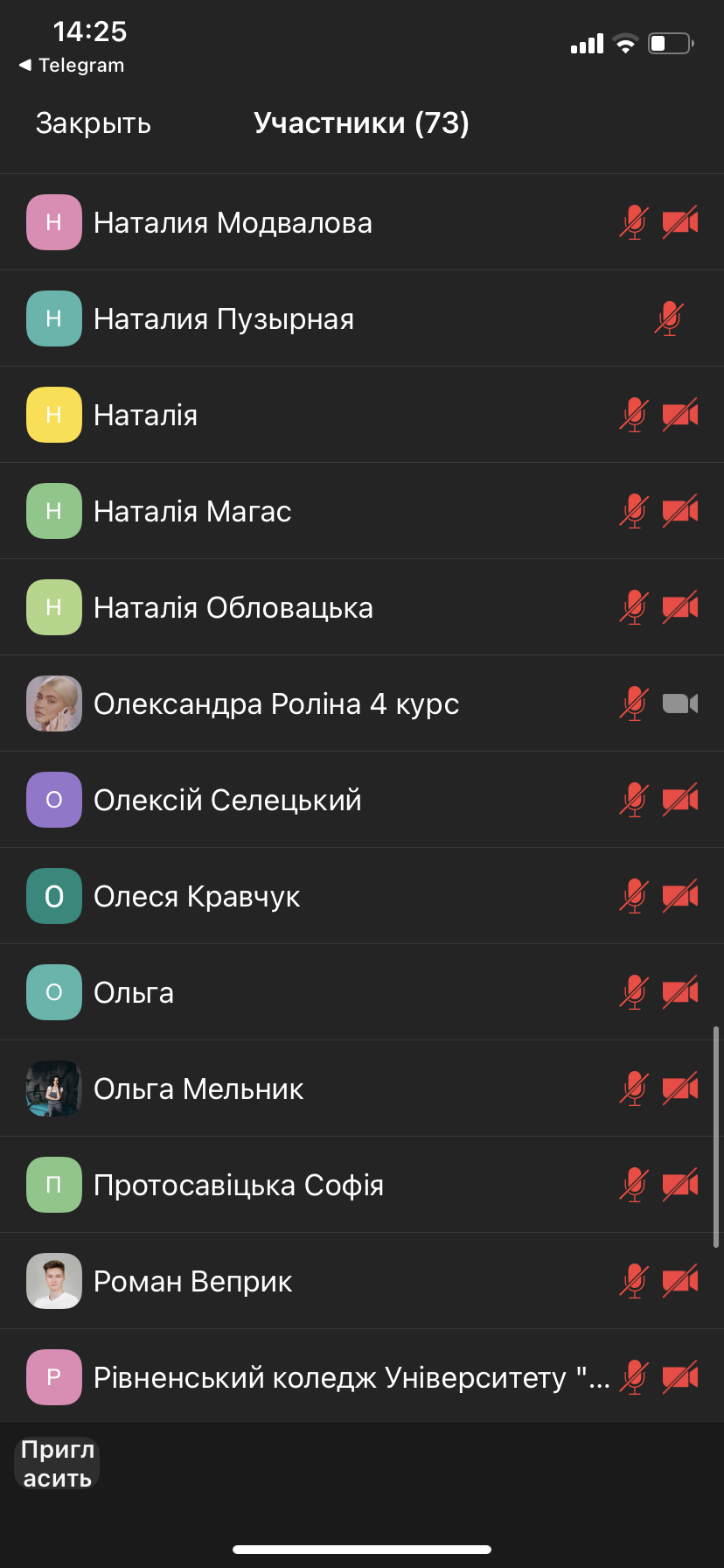Open participant Роман Веприк
The image size is (724, 1568).
click(192, 1282)
